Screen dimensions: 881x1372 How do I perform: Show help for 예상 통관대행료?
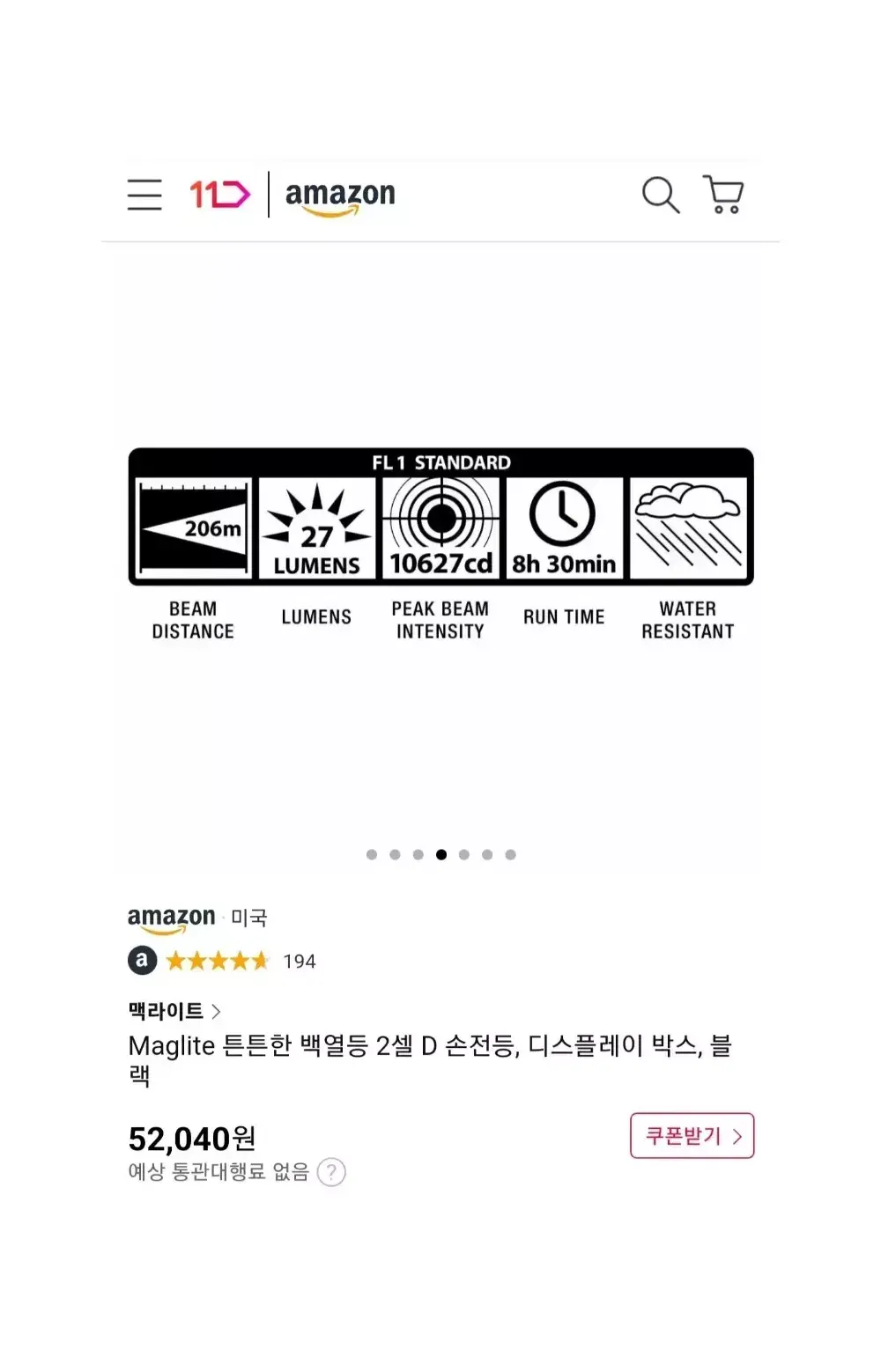[331, 1172]
